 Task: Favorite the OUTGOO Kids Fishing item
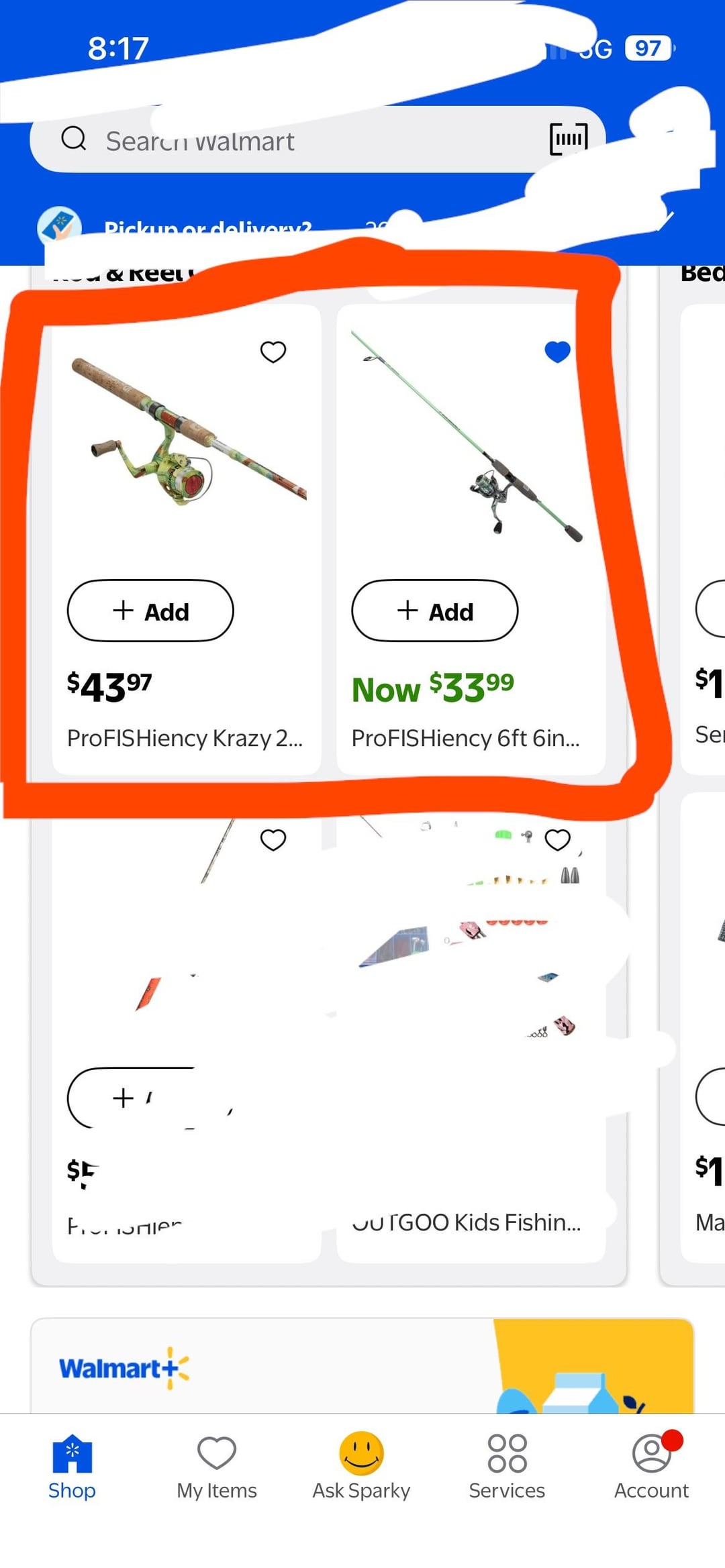pyautogui.click(x=557, y=839)
